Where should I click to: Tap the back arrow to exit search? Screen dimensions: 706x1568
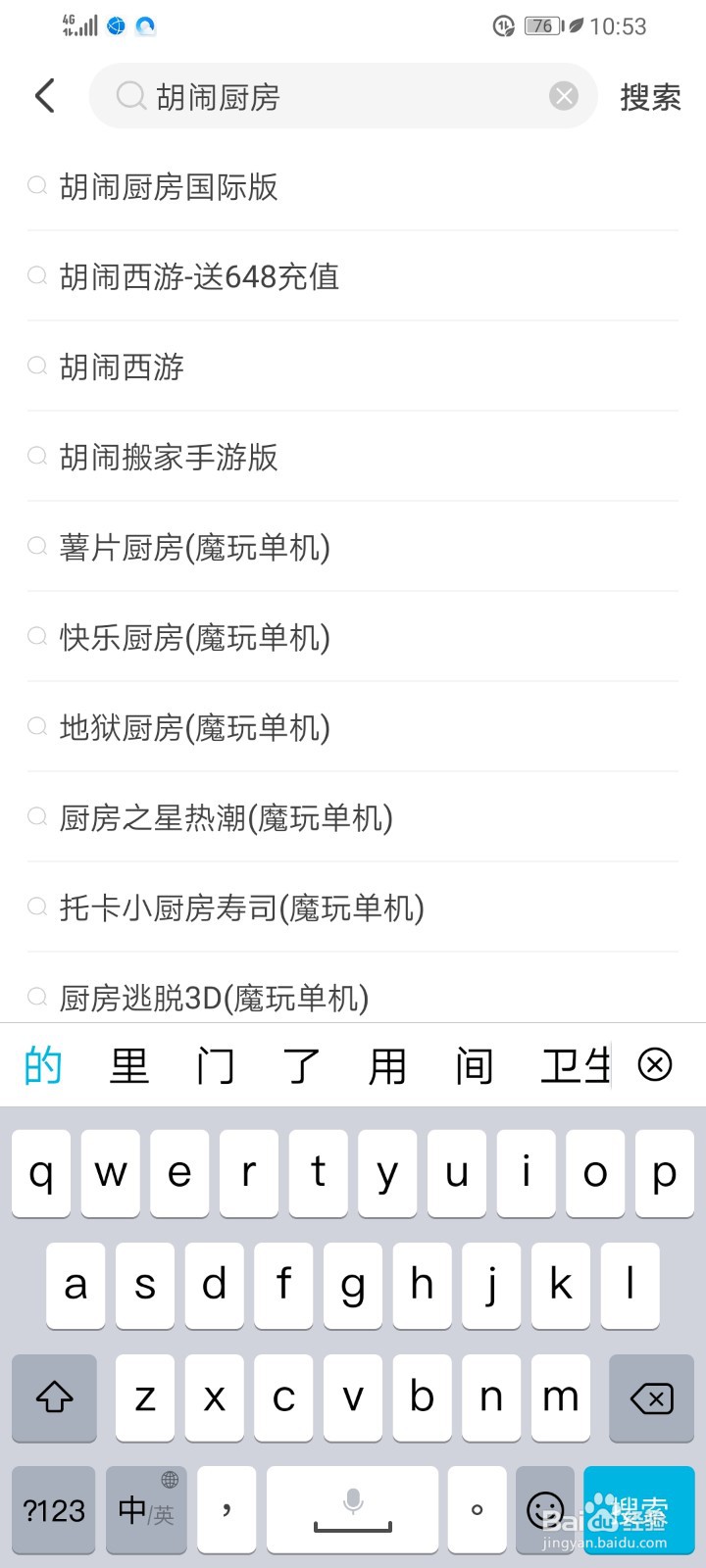(x=42, y=95)
